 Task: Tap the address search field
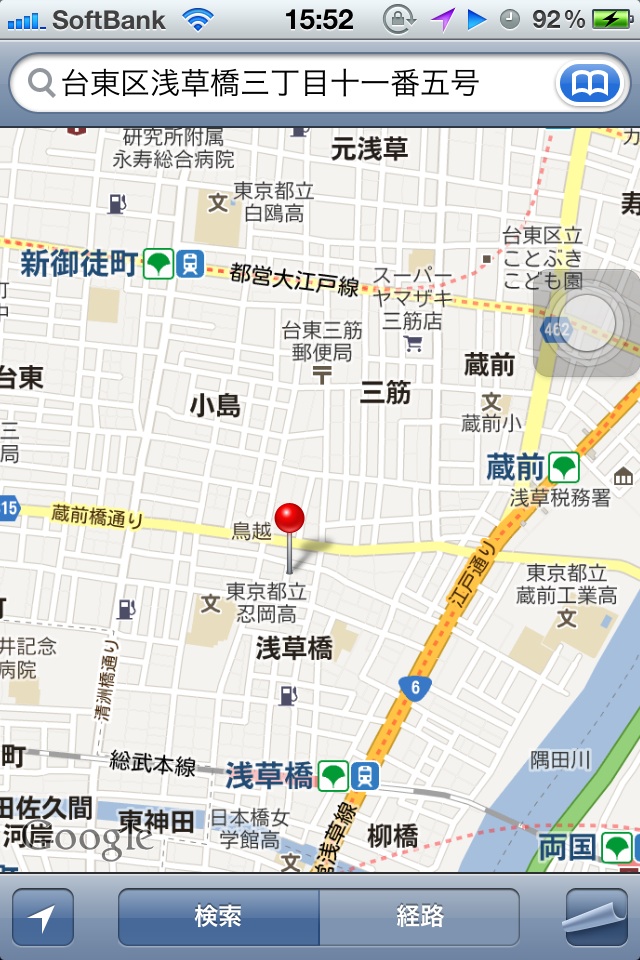(290, 83)
